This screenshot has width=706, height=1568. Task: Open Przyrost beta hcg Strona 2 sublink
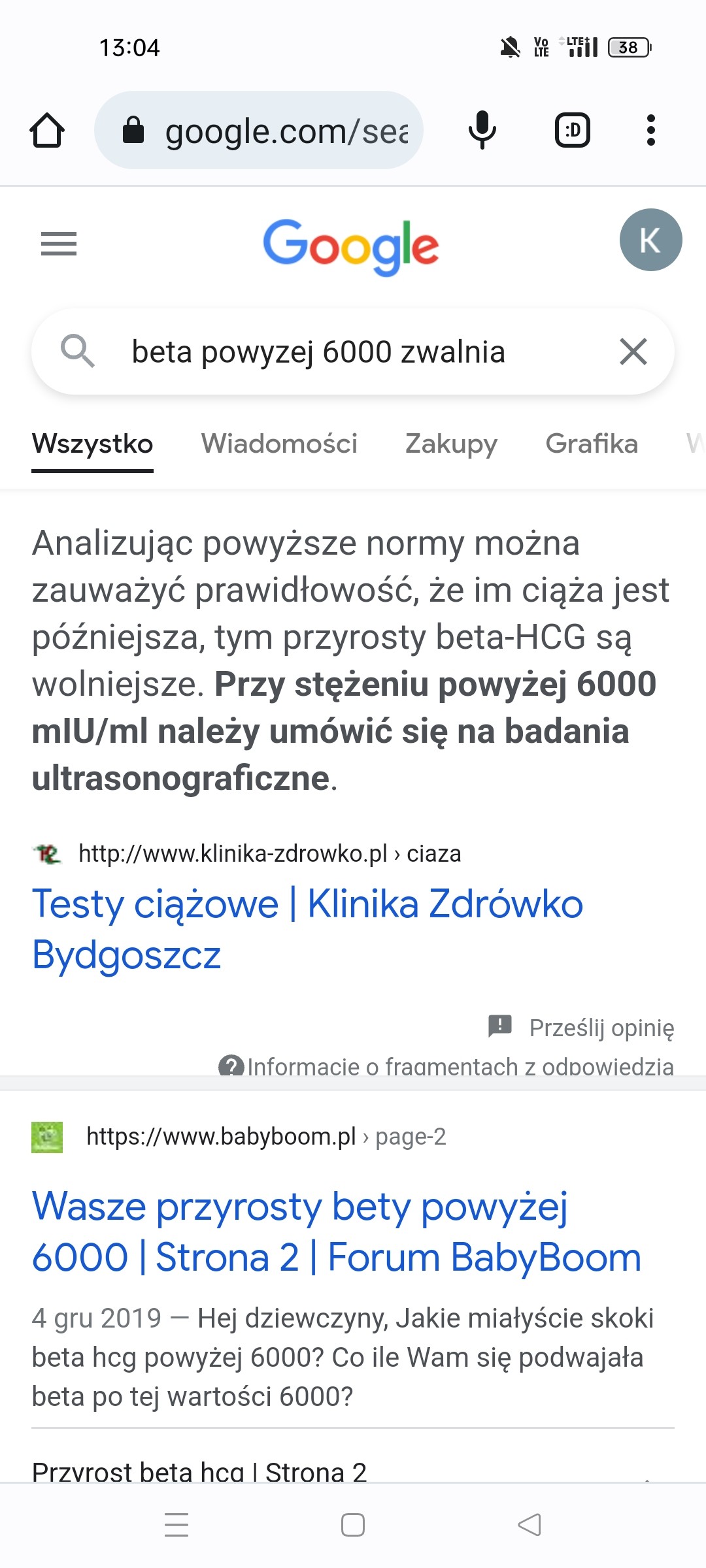tap(199, 1471)
